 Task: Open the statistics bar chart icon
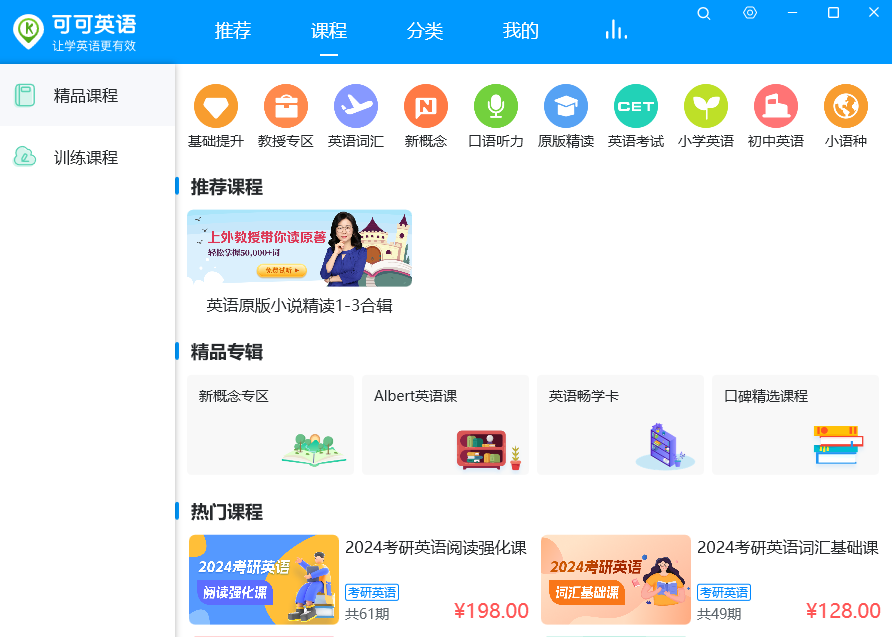click(x=616, y=31)
